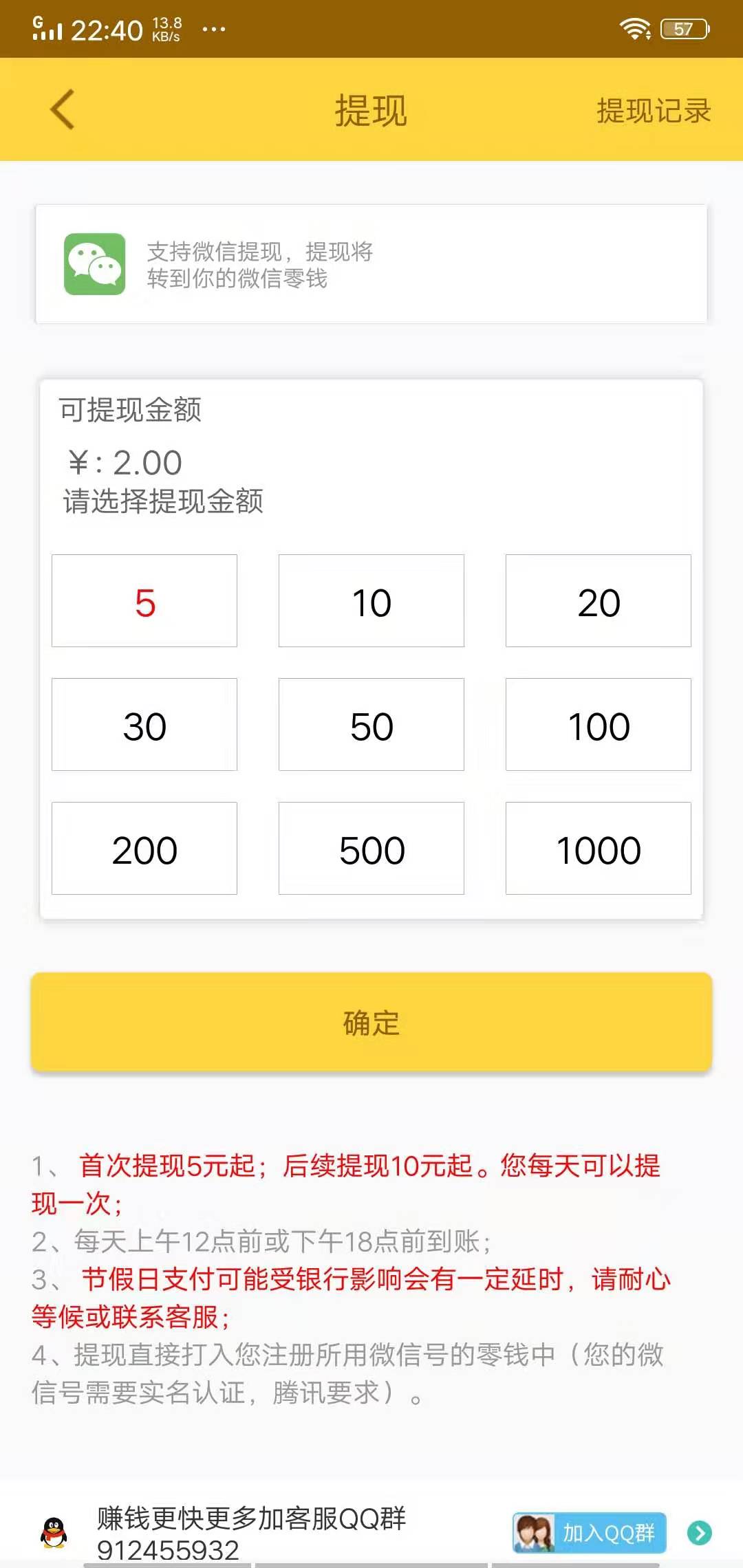
Task: Select the 10 yuan withdrawal amount
Action: coord(371,600)
